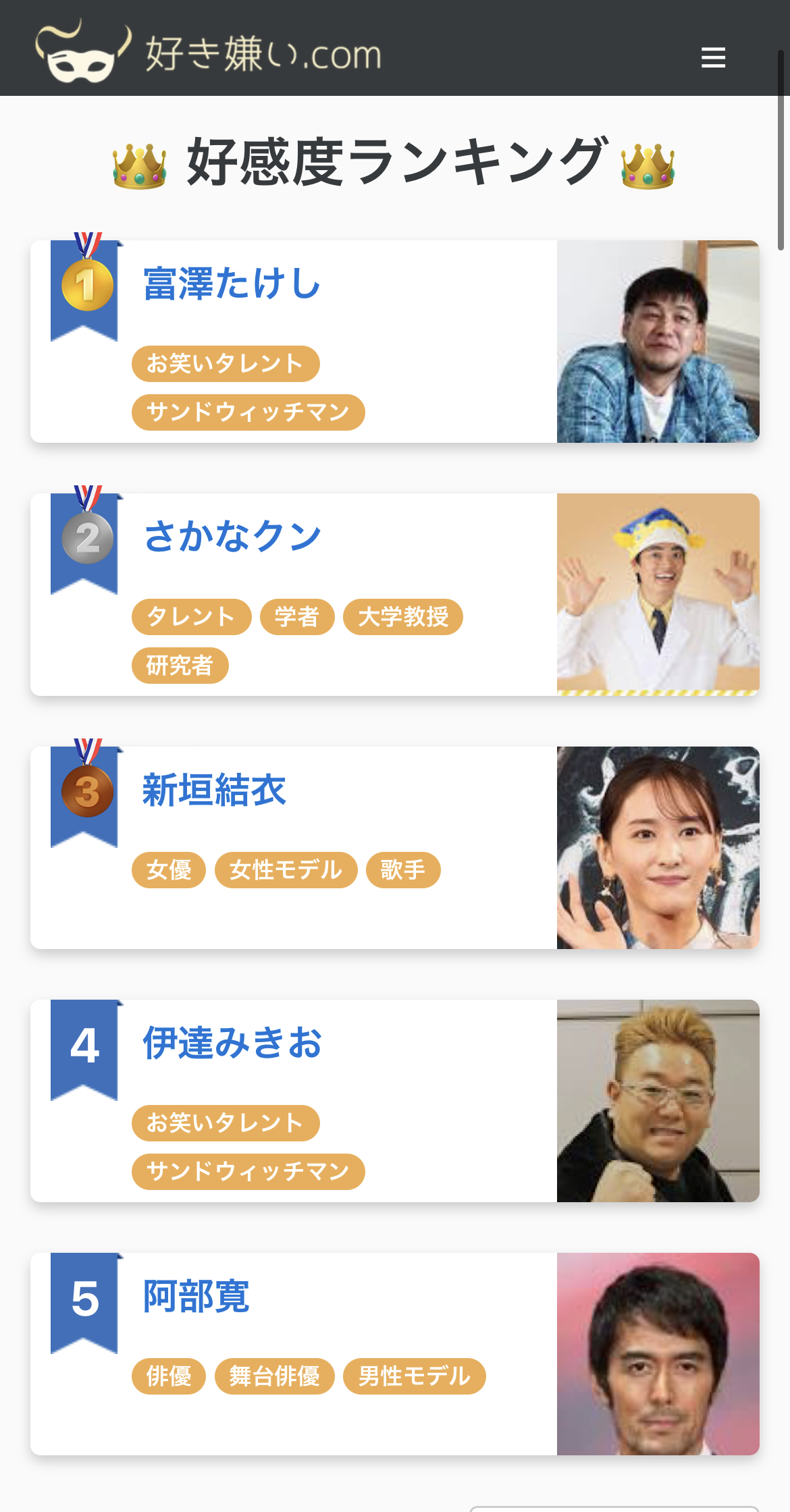790x1512 pixels.
Task: Tap the 男性モデル tag
Action: (414, 1376)
